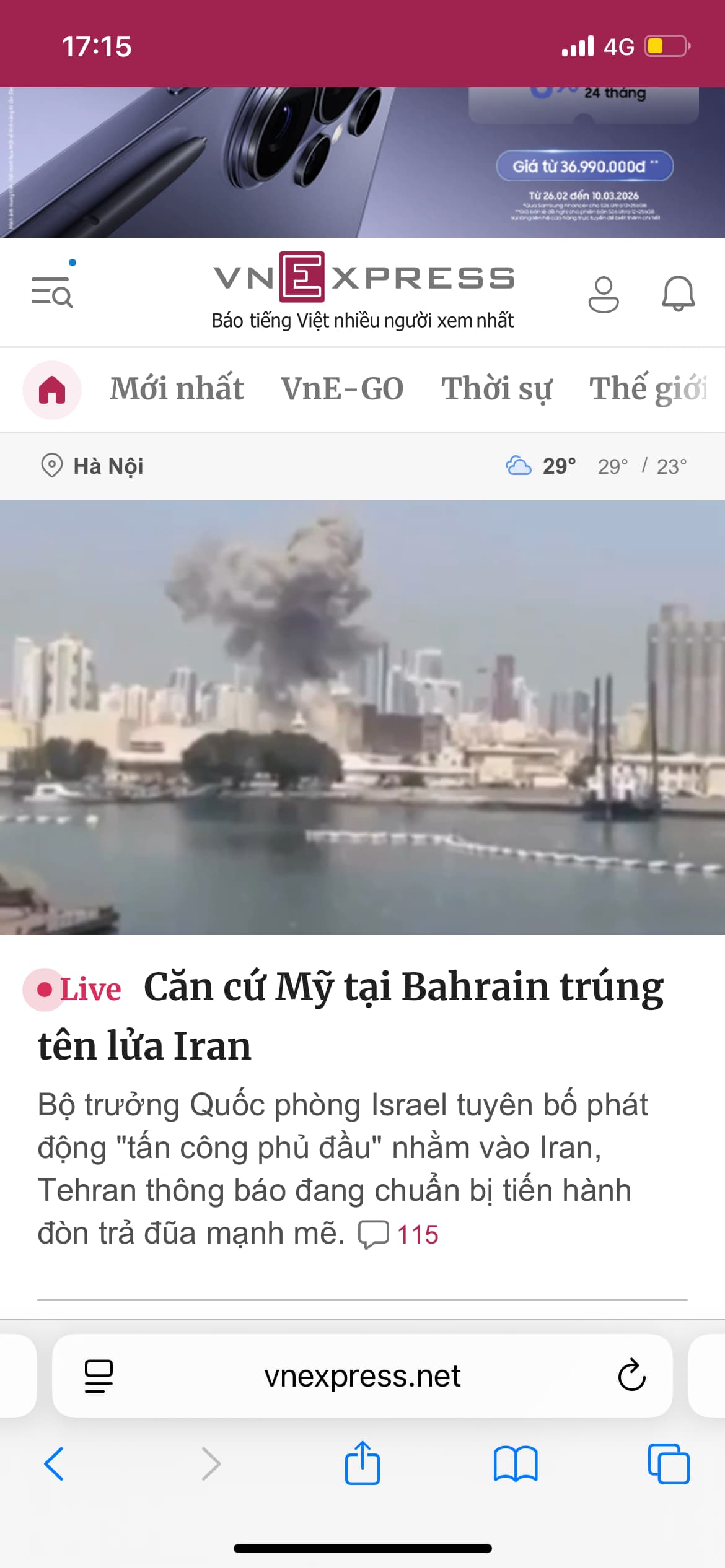This screenshot has width=725, height=1568.
Task: Switch to the Mới nhất tab
Action: (x=177, y=389)
